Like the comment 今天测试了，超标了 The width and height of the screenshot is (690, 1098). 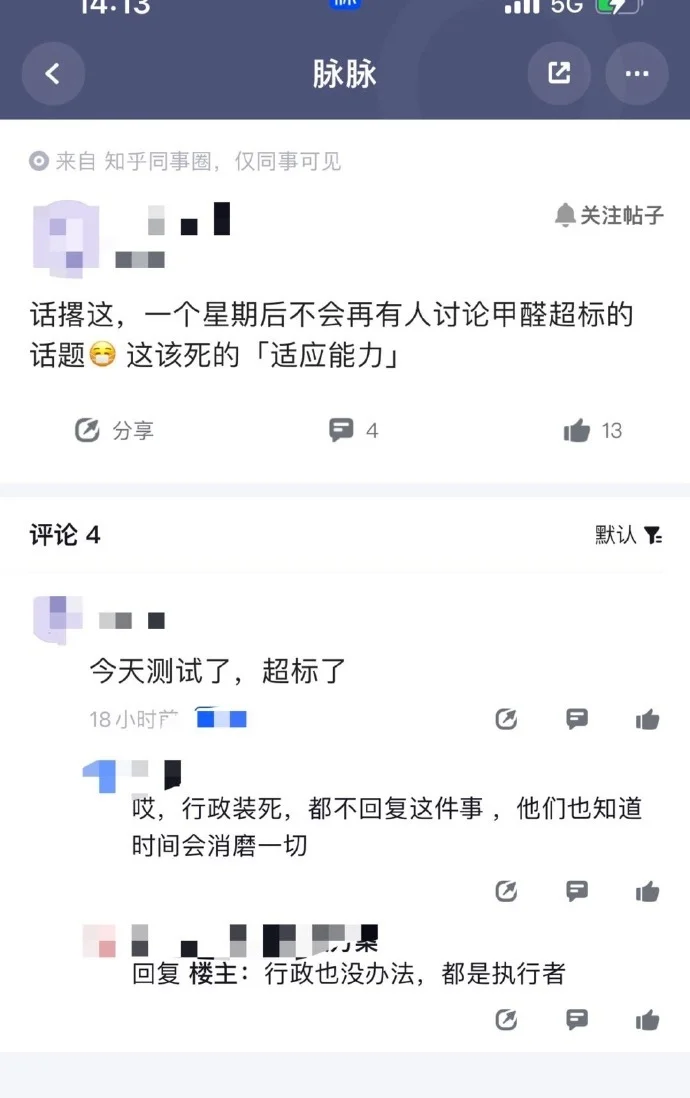(x=647, y=719)
